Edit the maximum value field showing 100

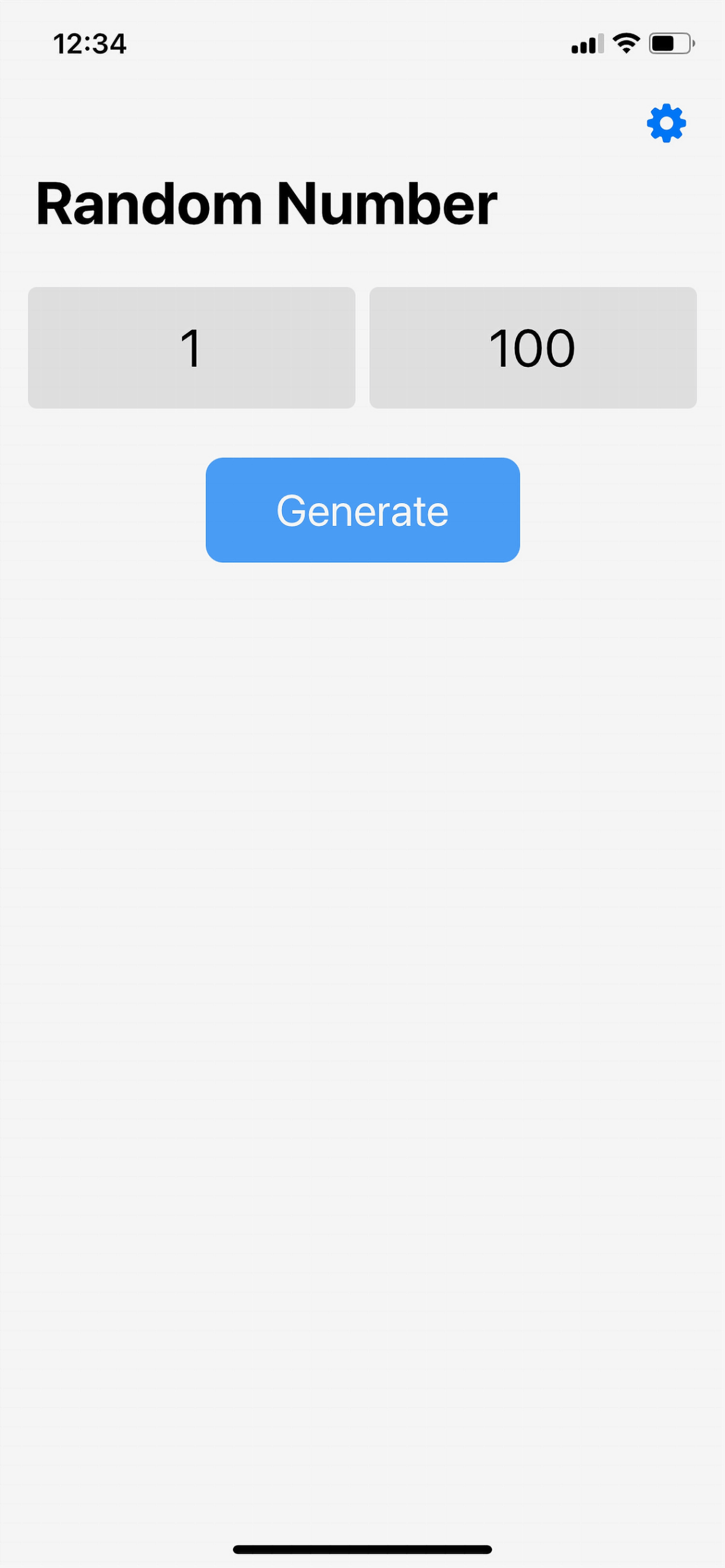pos(533,347)
